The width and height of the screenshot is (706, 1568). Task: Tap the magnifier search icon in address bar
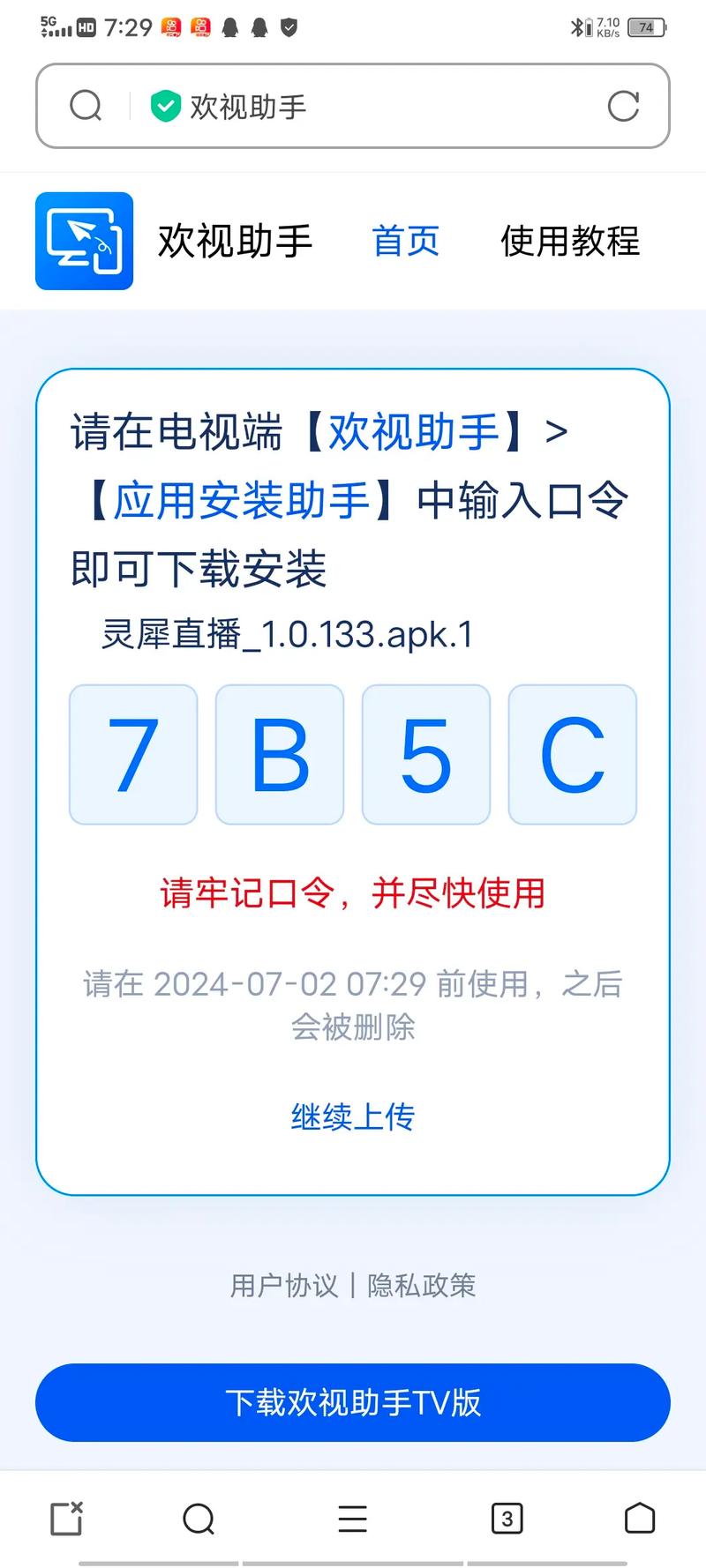(85, 105)
